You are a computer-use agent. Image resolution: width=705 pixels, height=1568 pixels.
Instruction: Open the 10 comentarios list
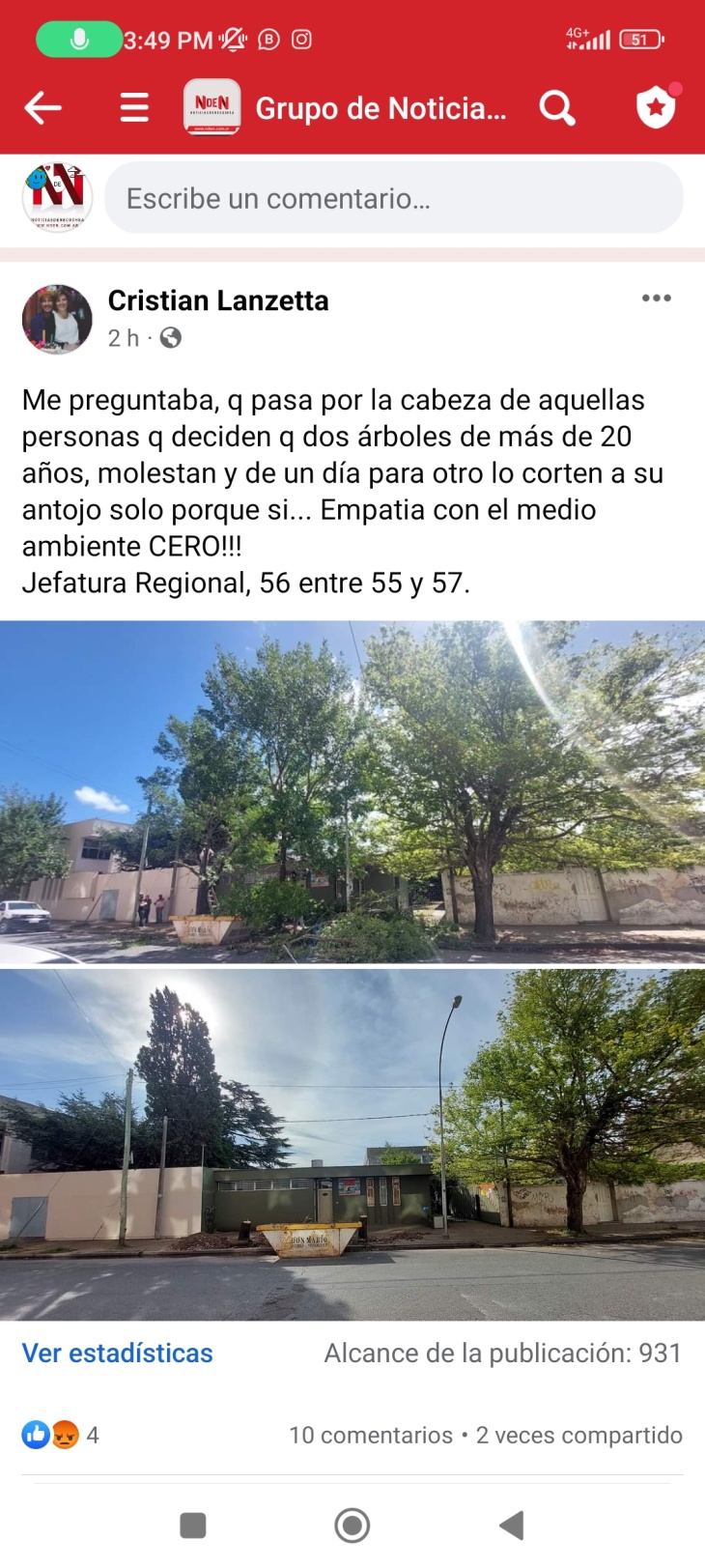click(371, 1435)
